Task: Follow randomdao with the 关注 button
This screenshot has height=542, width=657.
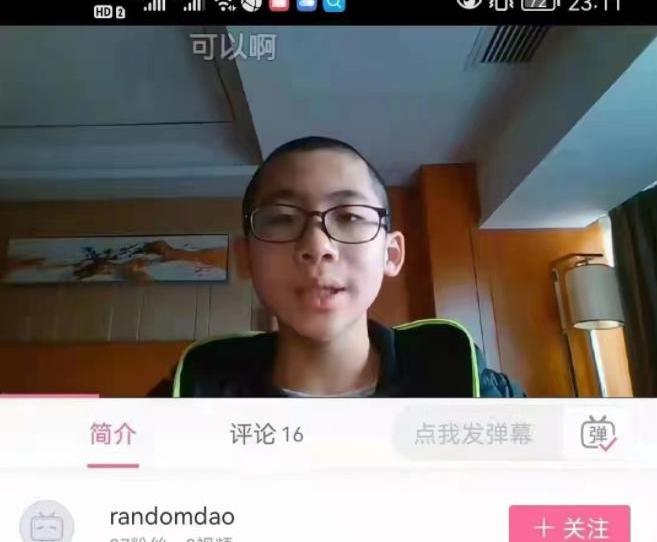Action: [570, 526]
